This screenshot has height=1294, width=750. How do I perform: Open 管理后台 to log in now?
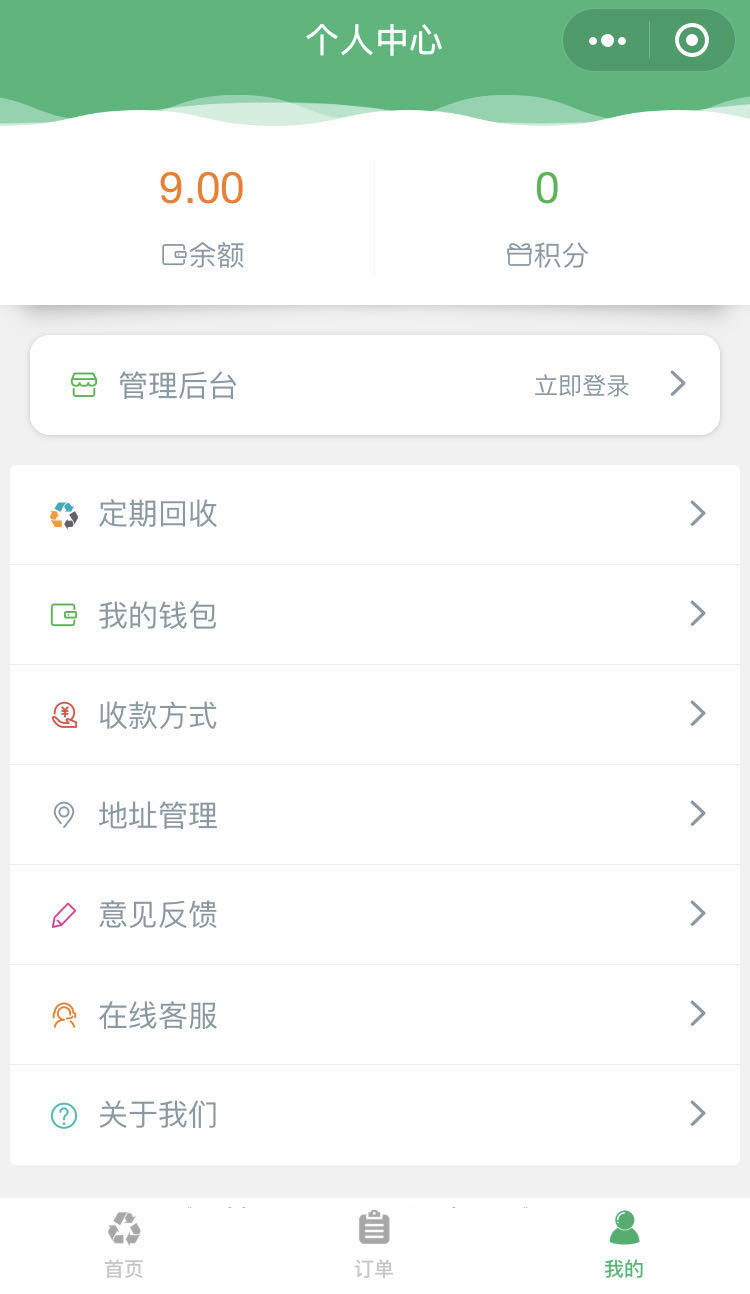tap(375, 385)
